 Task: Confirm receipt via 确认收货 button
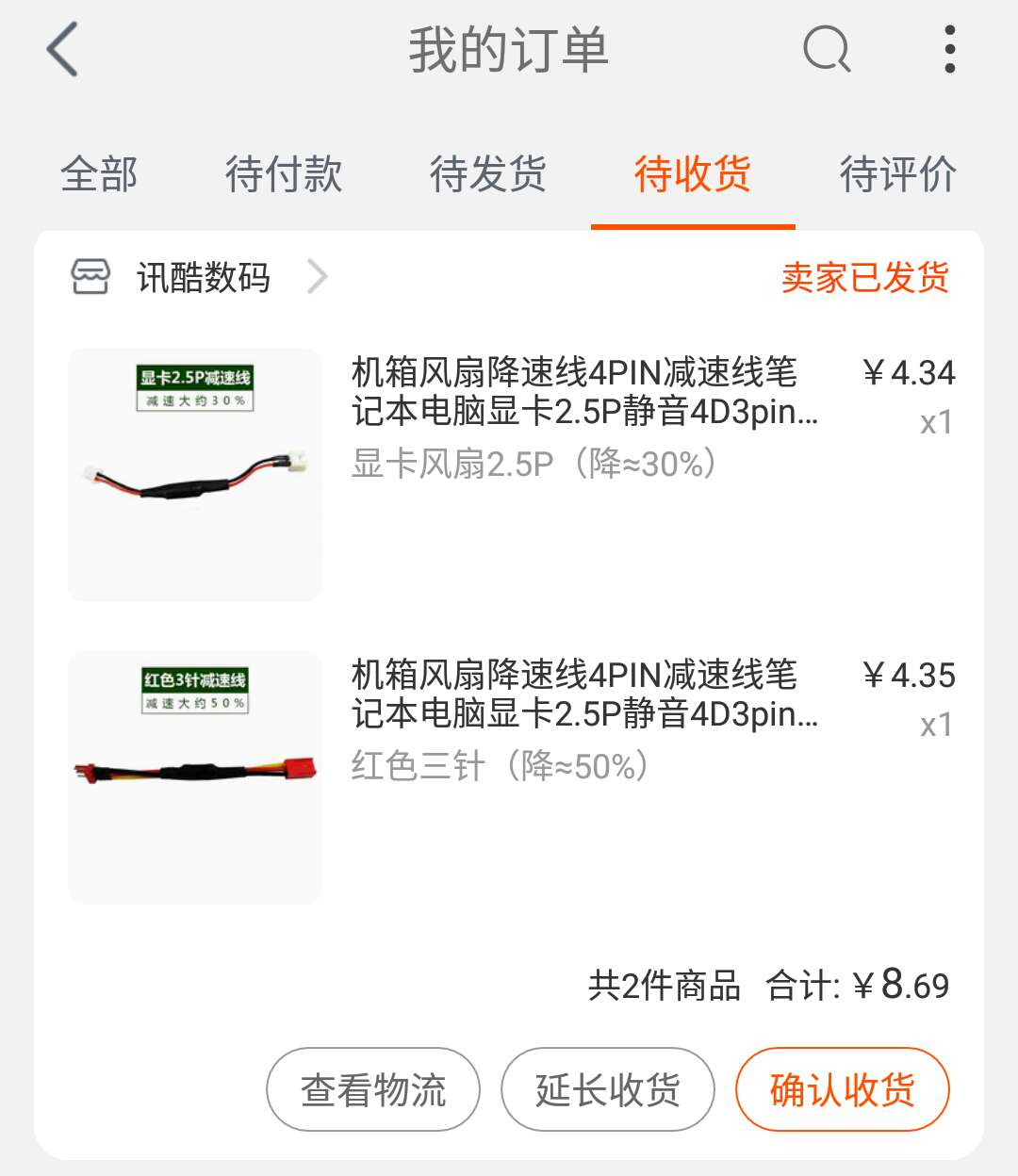point(842,1088)
